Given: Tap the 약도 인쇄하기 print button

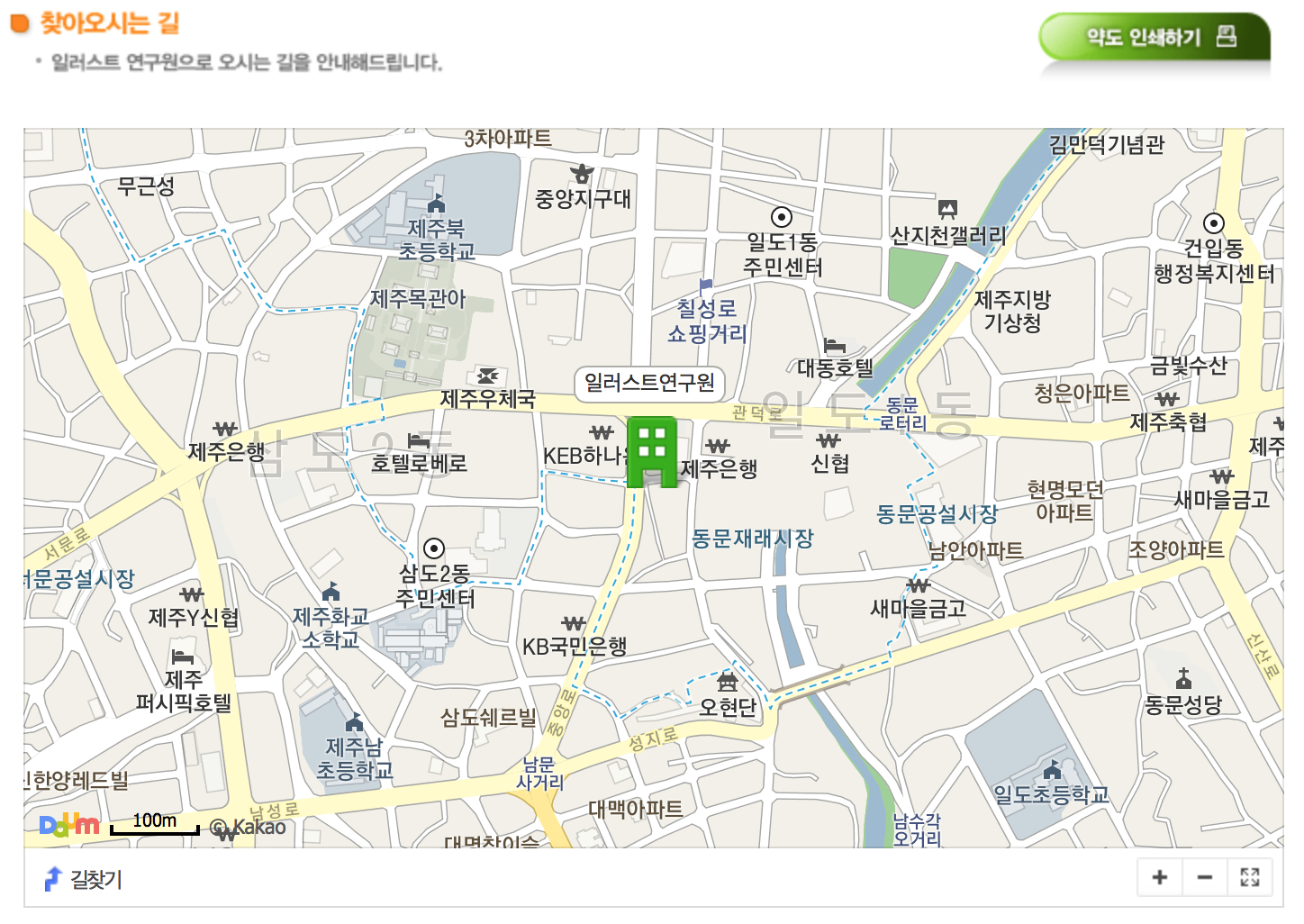Looking at the screenshot, I should (x=1155, y=37).
